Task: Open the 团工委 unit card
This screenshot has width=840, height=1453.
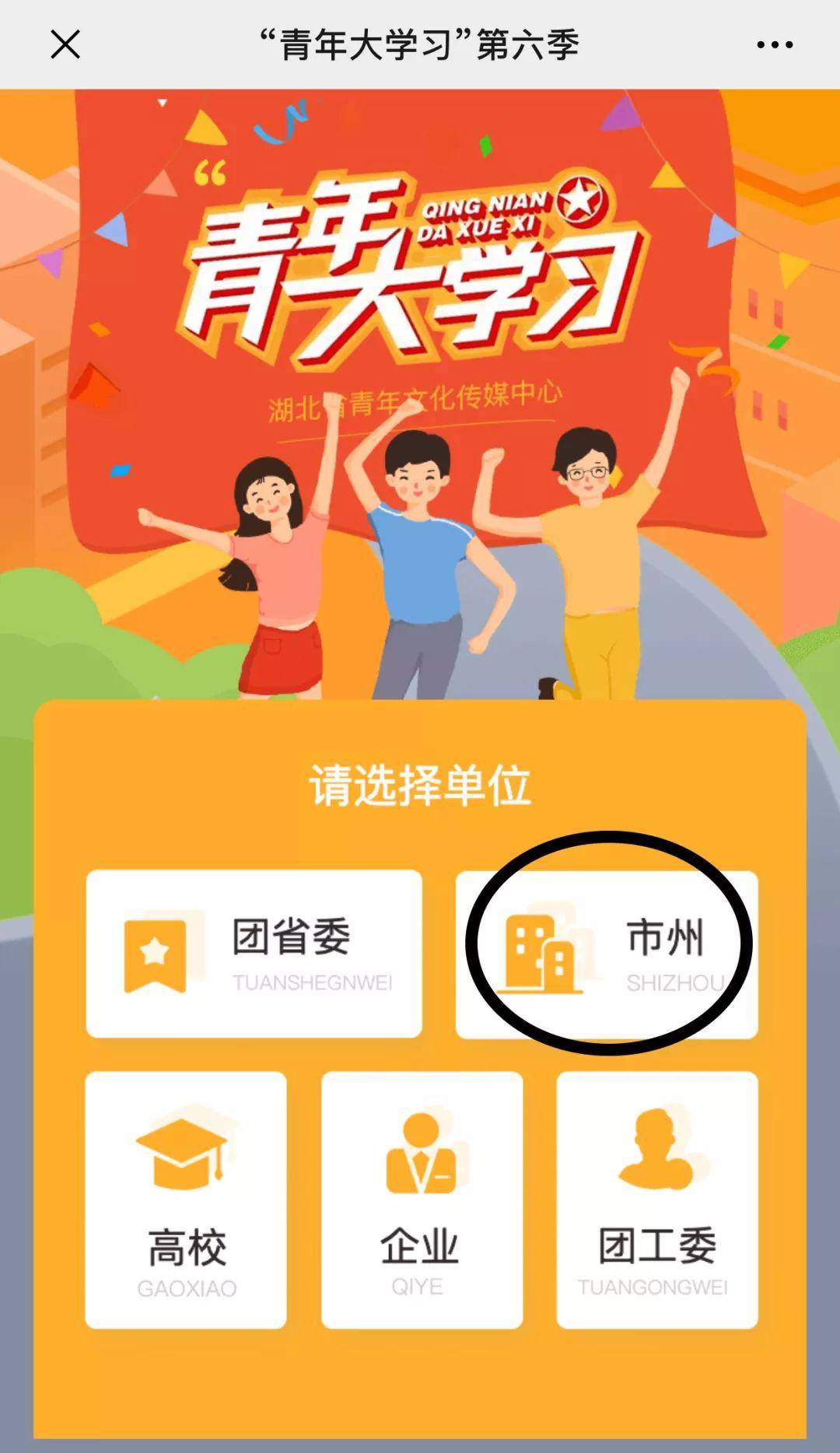Action: tap(656, 1199)
